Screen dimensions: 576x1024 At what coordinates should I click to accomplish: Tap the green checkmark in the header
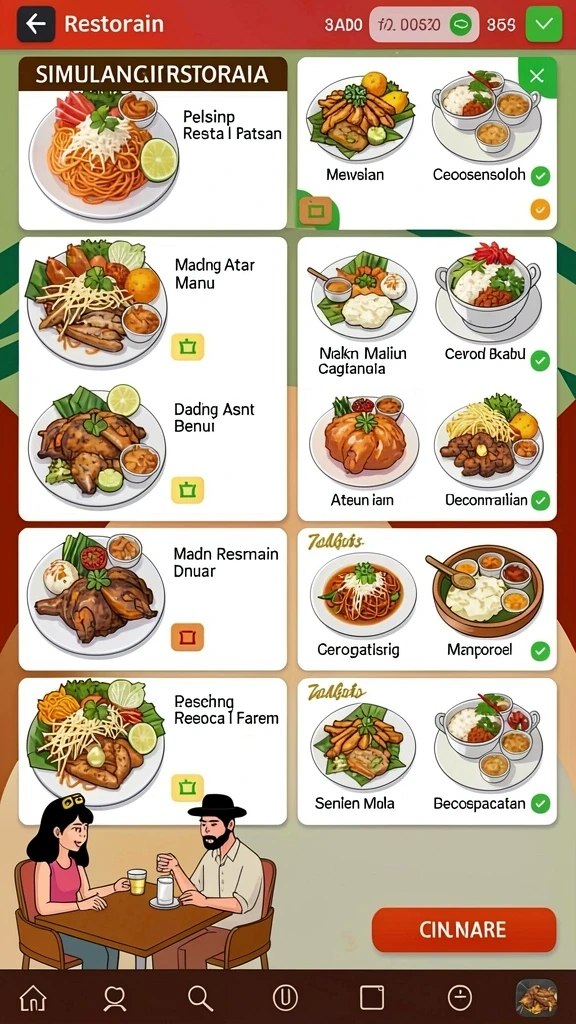[x=543, y=24]
